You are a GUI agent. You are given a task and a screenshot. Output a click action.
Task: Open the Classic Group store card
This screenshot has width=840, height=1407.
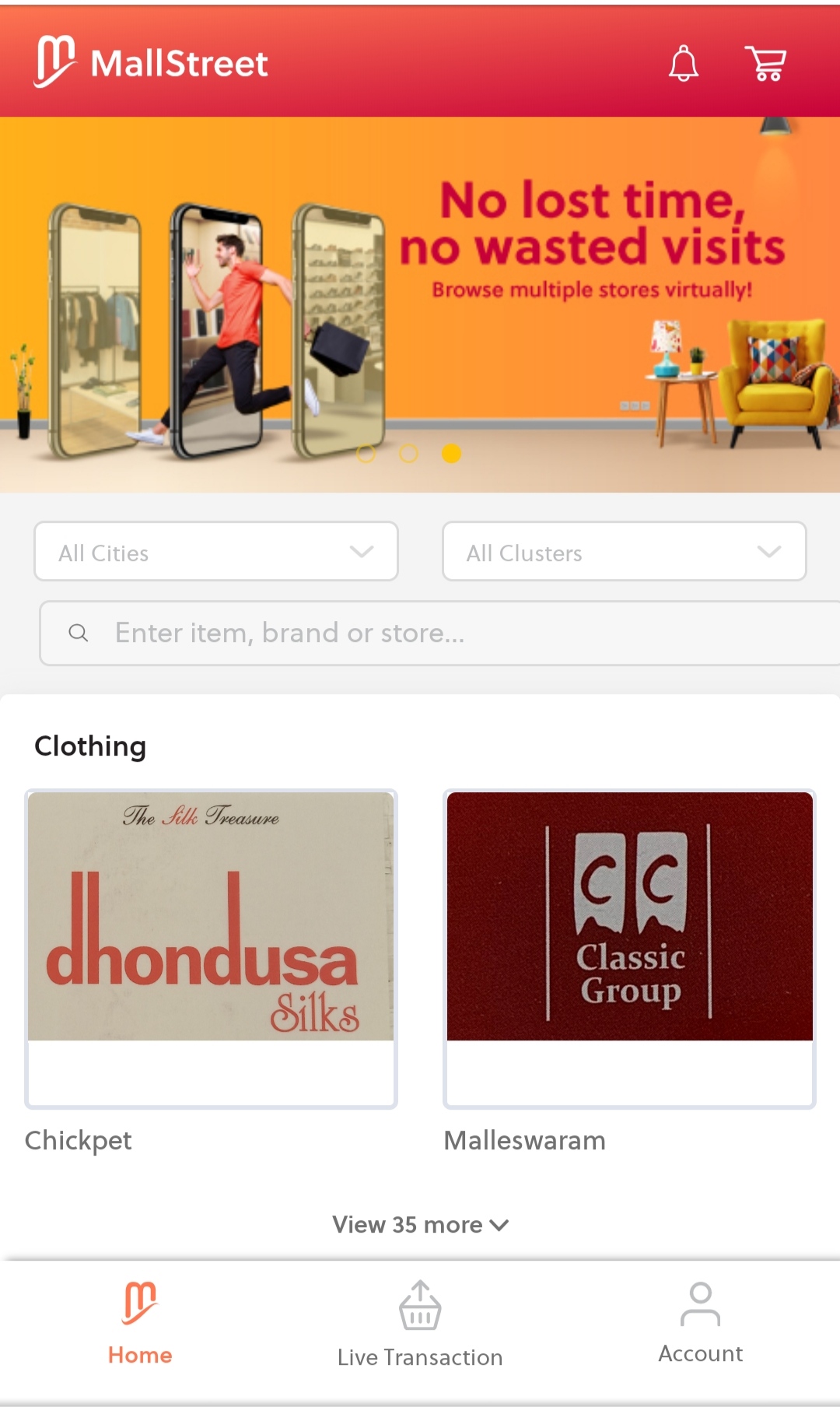[629, 948]
